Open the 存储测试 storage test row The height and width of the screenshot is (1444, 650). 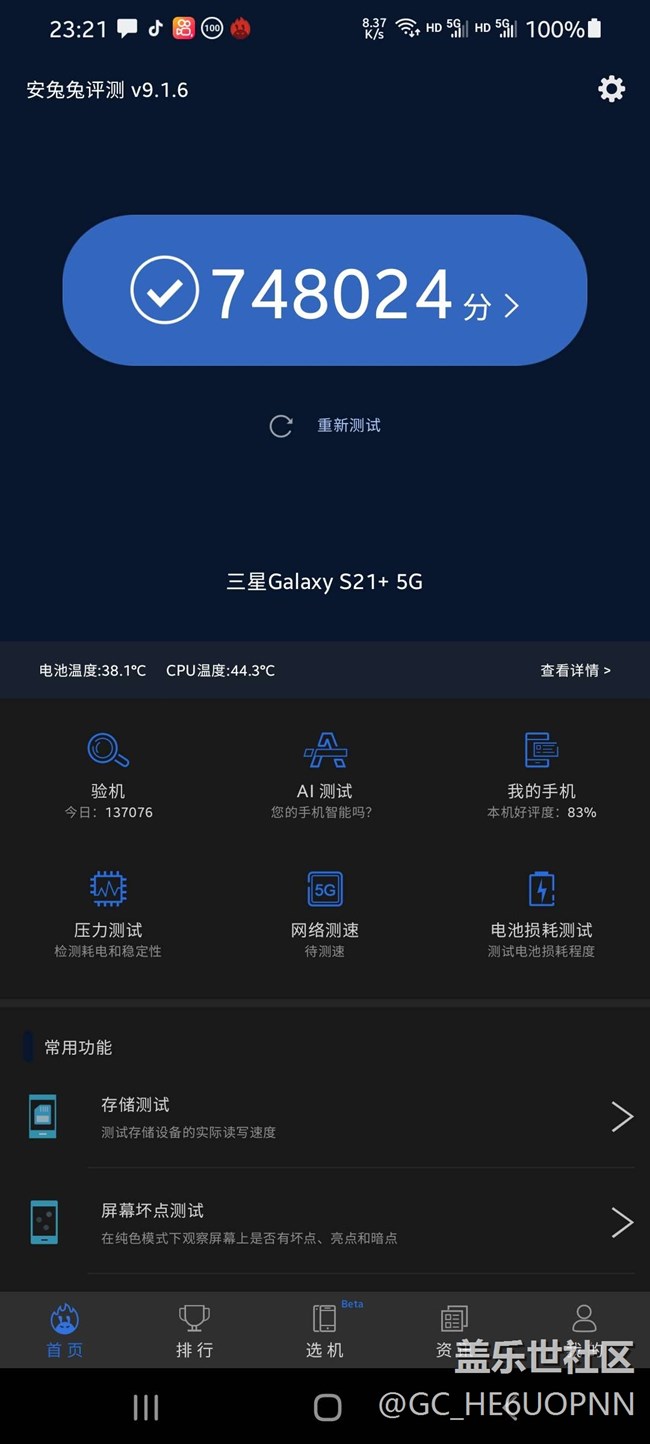[325, 1117]
